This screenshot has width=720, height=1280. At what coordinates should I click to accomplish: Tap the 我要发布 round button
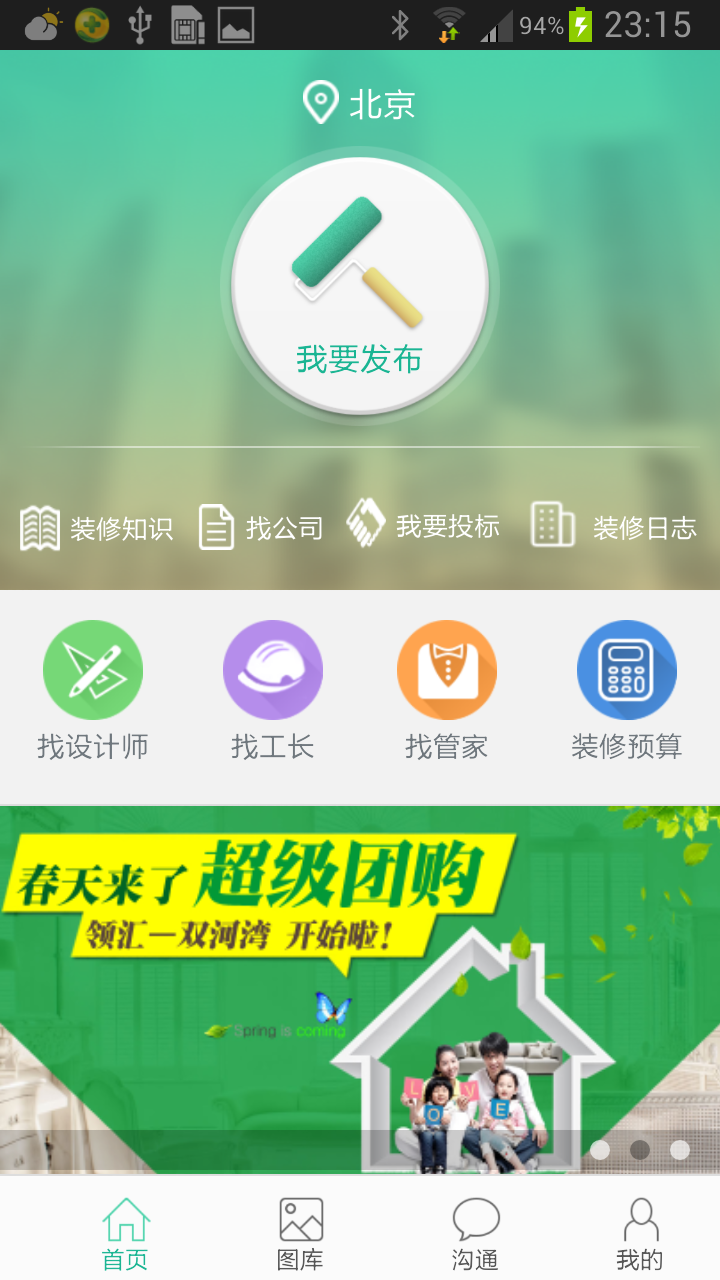[360, 285]
